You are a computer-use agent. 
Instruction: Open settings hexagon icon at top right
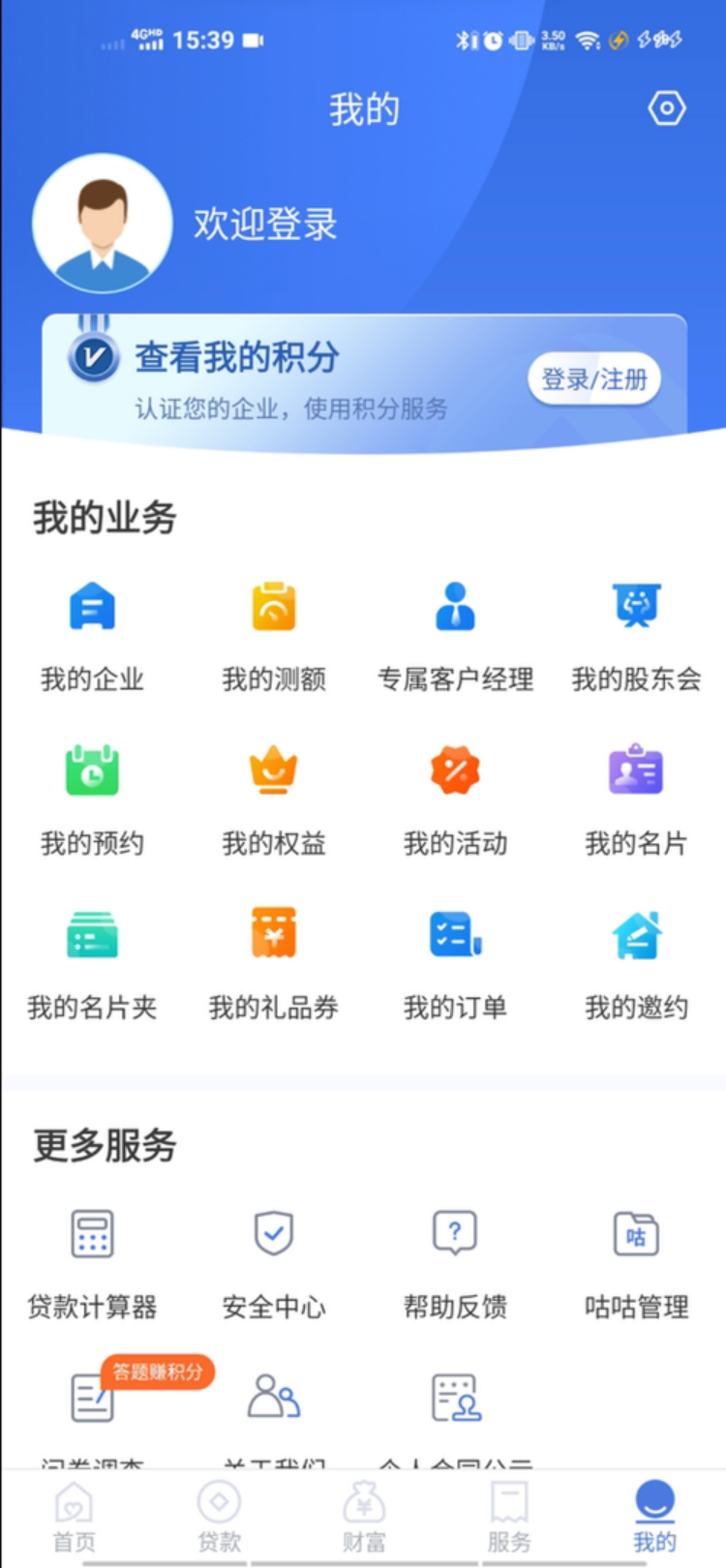click(666, 108)
